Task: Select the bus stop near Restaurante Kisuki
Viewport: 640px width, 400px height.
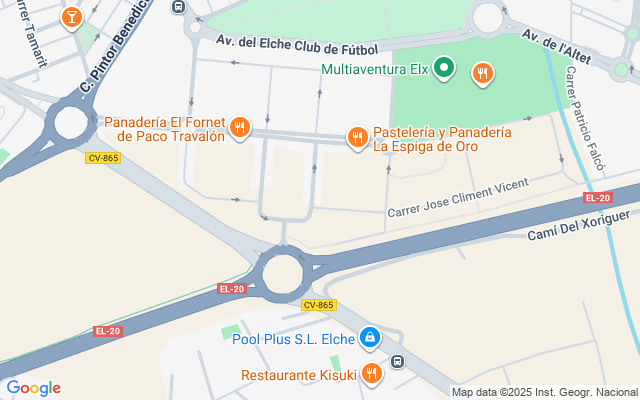Action: coord(397,361)
